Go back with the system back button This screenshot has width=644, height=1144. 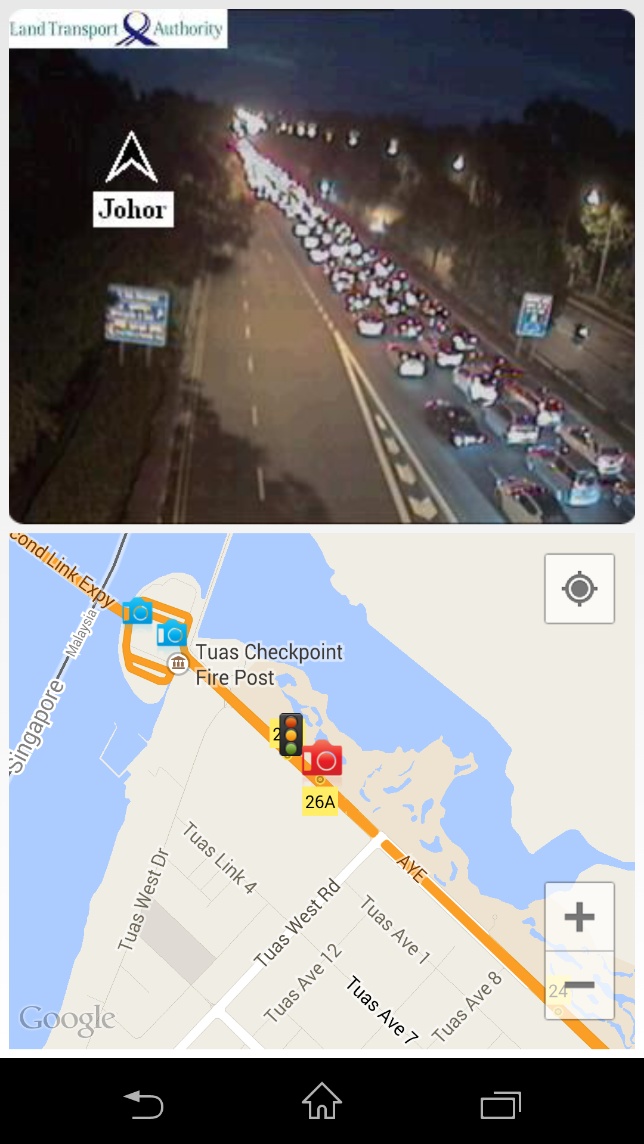[143, 1103]
